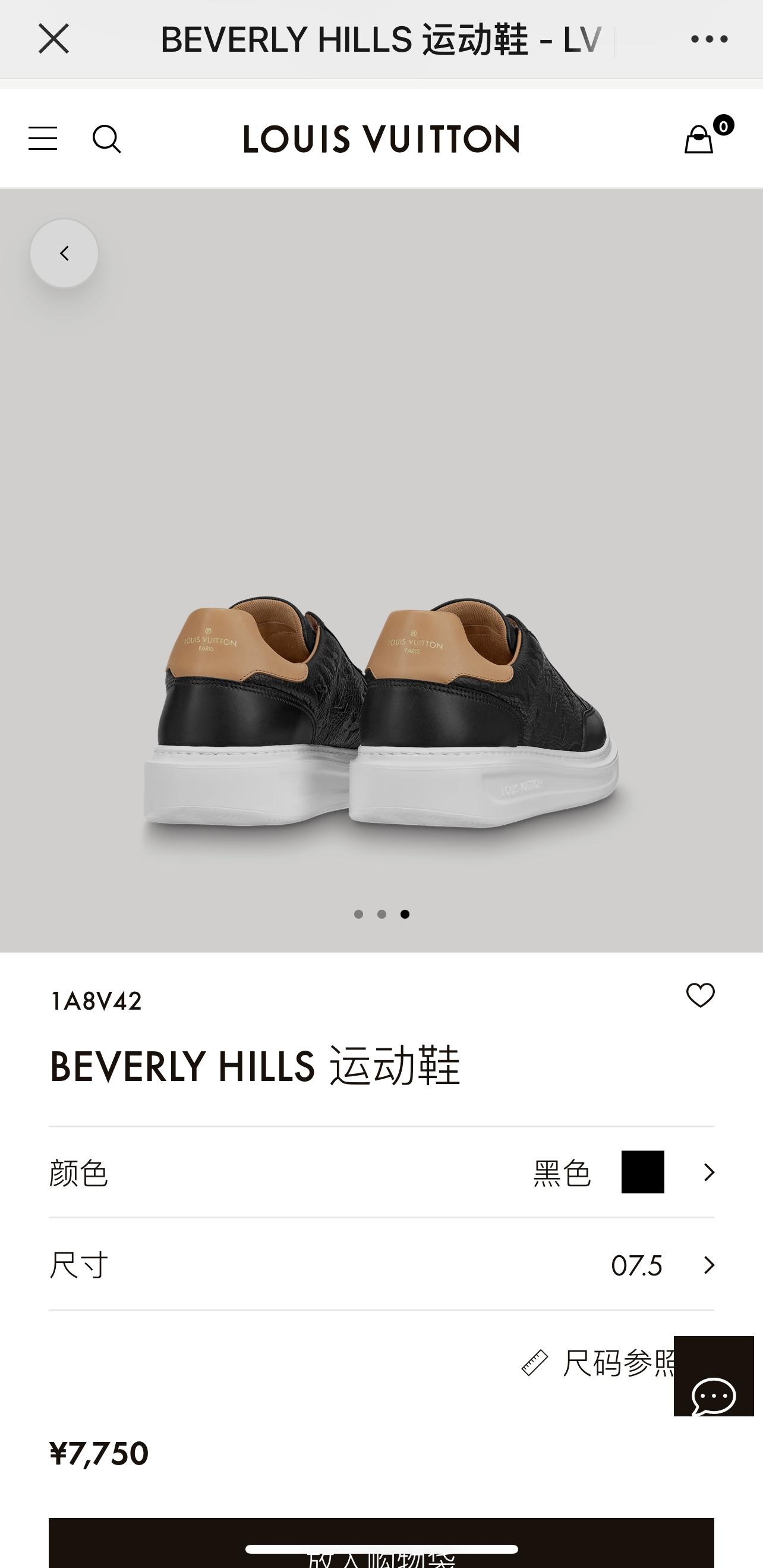Add the sneakers to wishlist heart
Screen dimensions: 763x1568
(x=700, y=995)
